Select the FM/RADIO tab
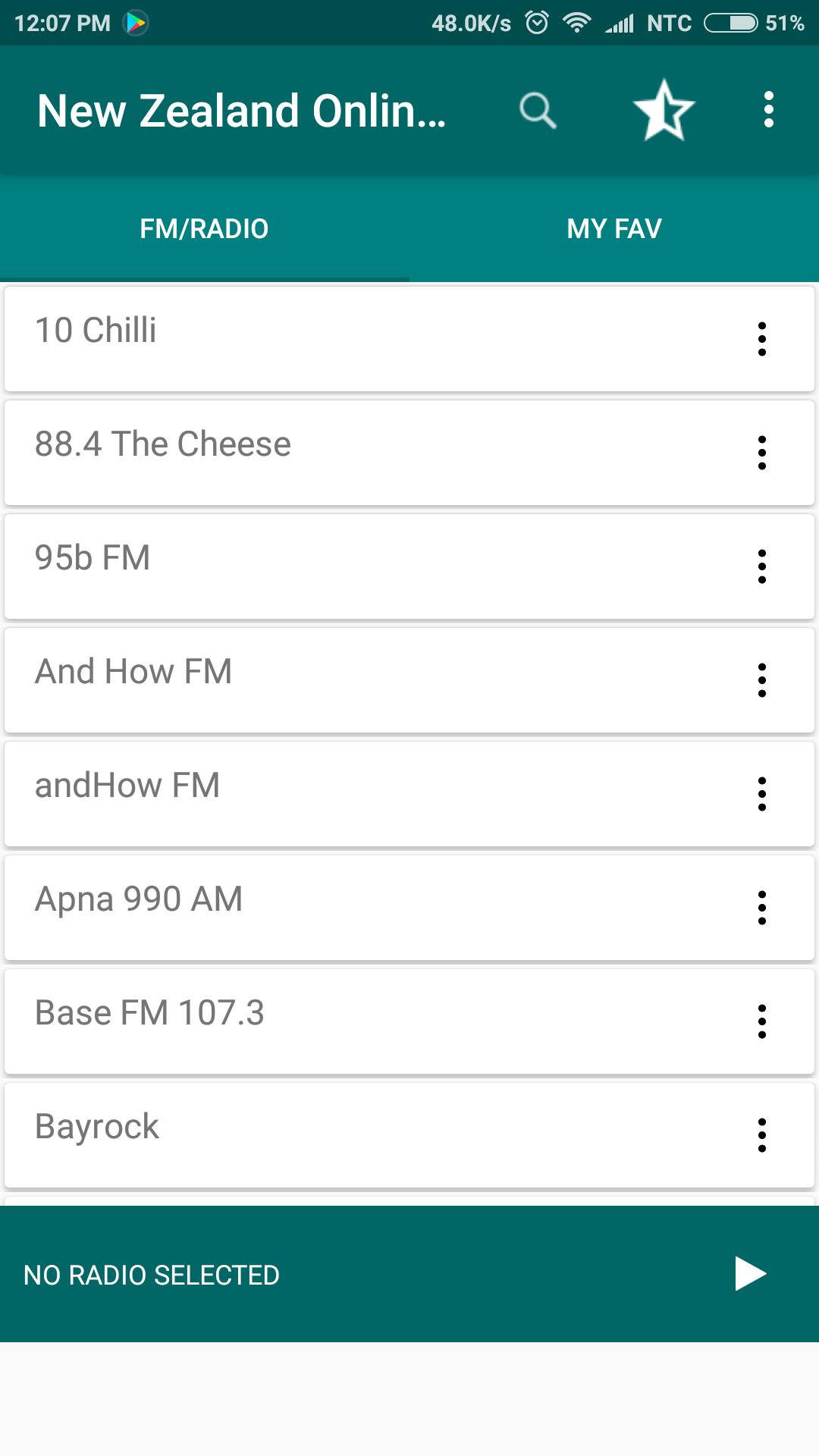The image size is (819, 1456). point(205,228)
